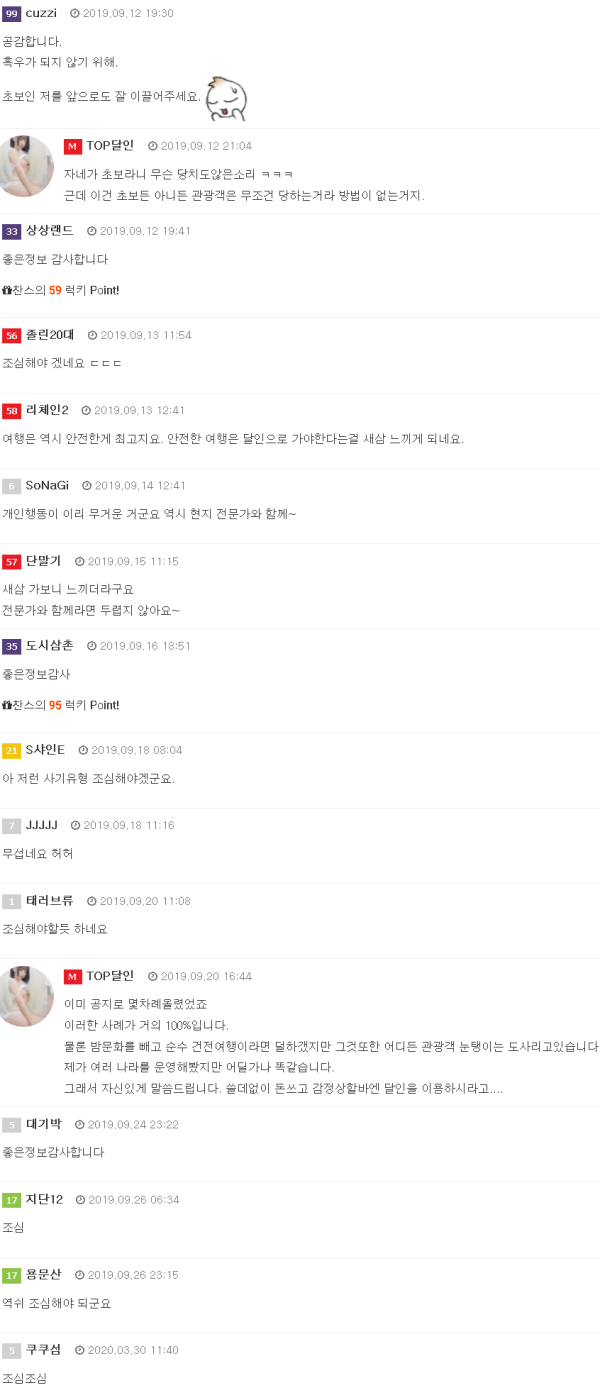The height and width of the screenshot is (1400, 600).
Task: Open 단말기's member menu
Action: [43, 561]
